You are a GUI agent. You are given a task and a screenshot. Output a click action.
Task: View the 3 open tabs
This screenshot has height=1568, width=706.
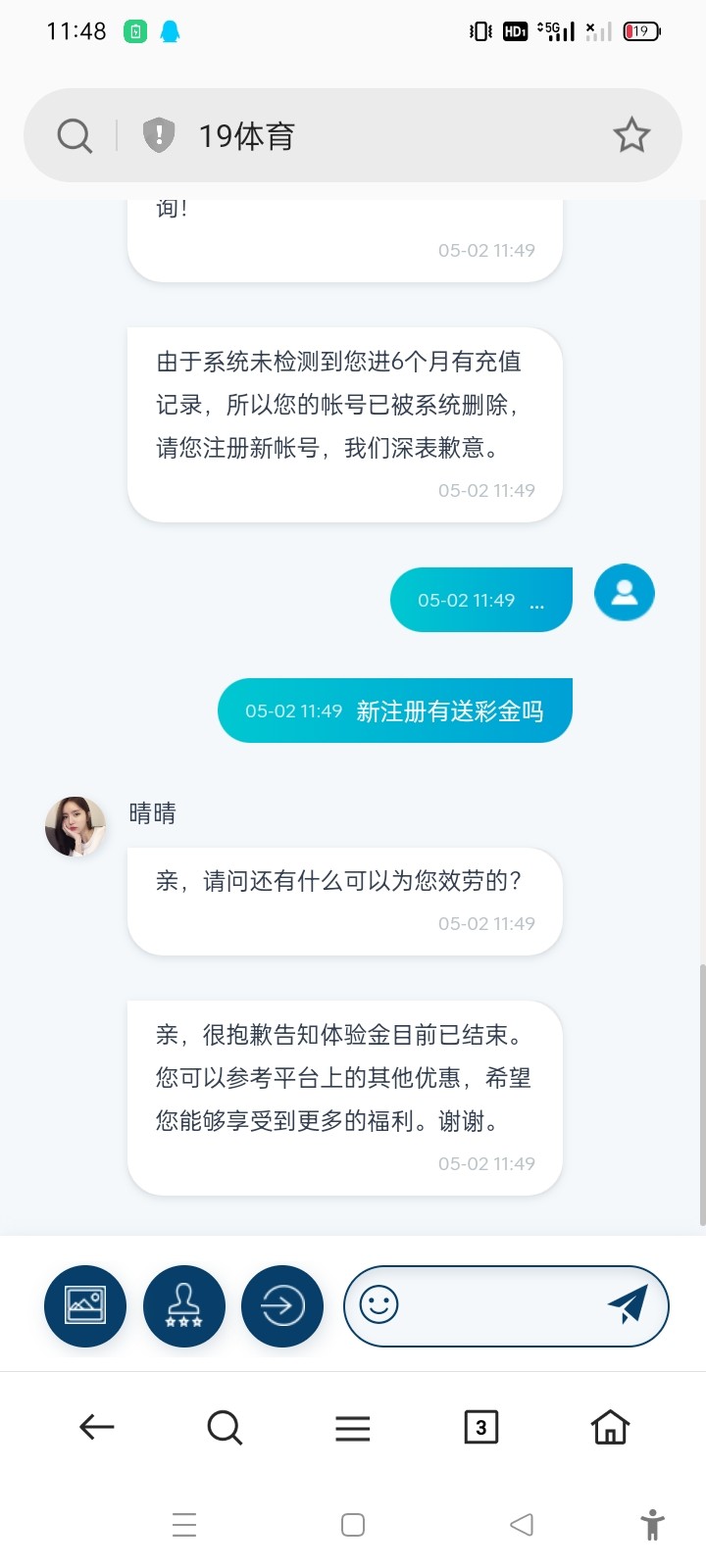pos(480,1427)
